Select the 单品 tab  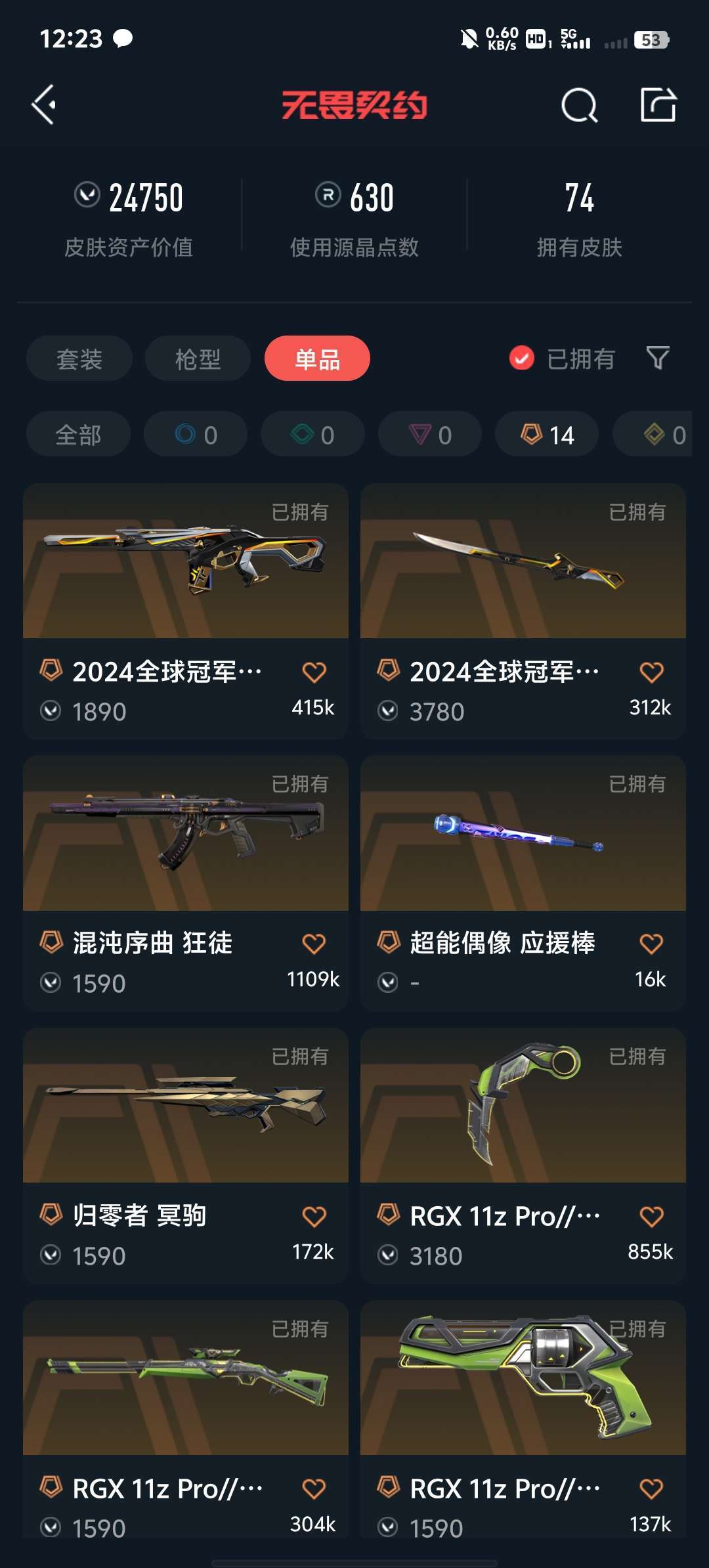[317, 359]
